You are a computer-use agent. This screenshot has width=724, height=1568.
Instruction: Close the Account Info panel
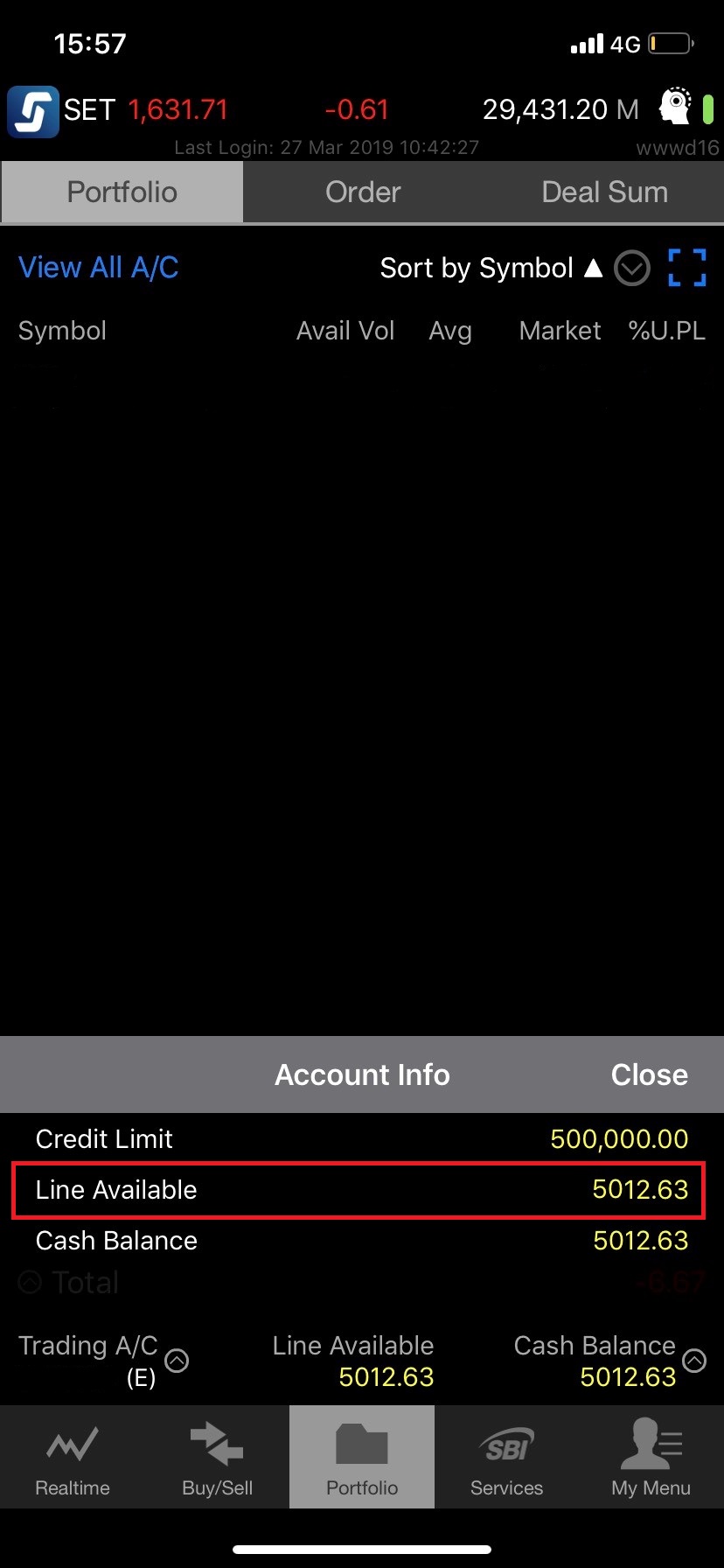pos(649,1074)
